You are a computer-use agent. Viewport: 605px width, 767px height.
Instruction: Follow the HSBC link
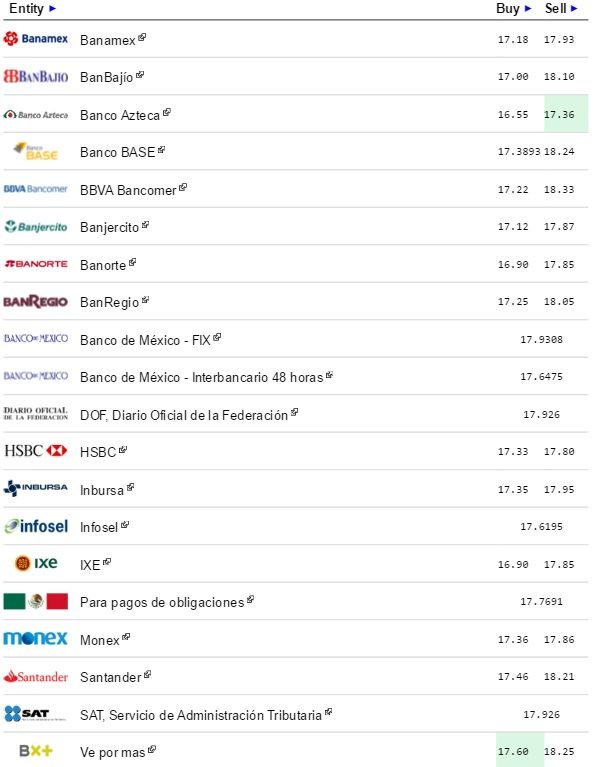point(99,452)
